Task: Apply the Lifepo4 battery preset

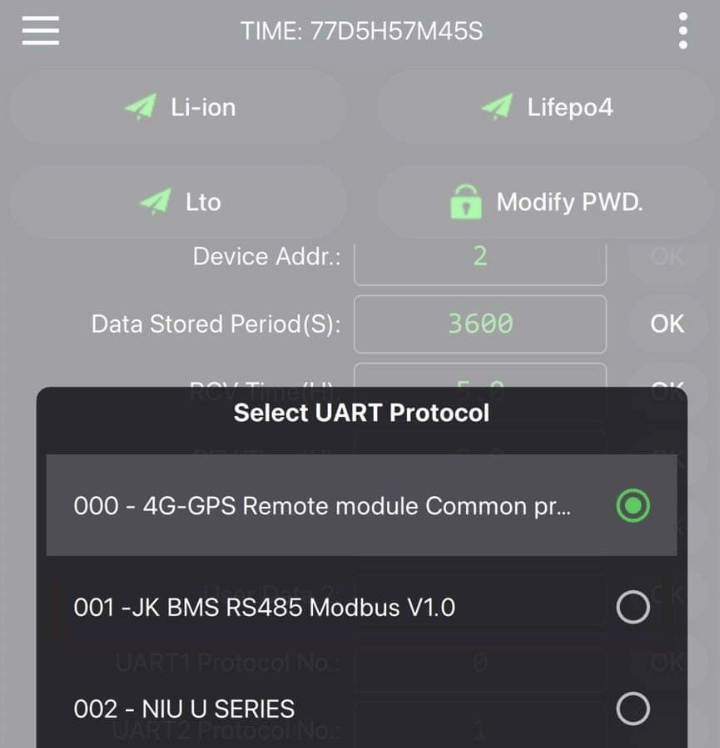Action: (x=540, y=107)
